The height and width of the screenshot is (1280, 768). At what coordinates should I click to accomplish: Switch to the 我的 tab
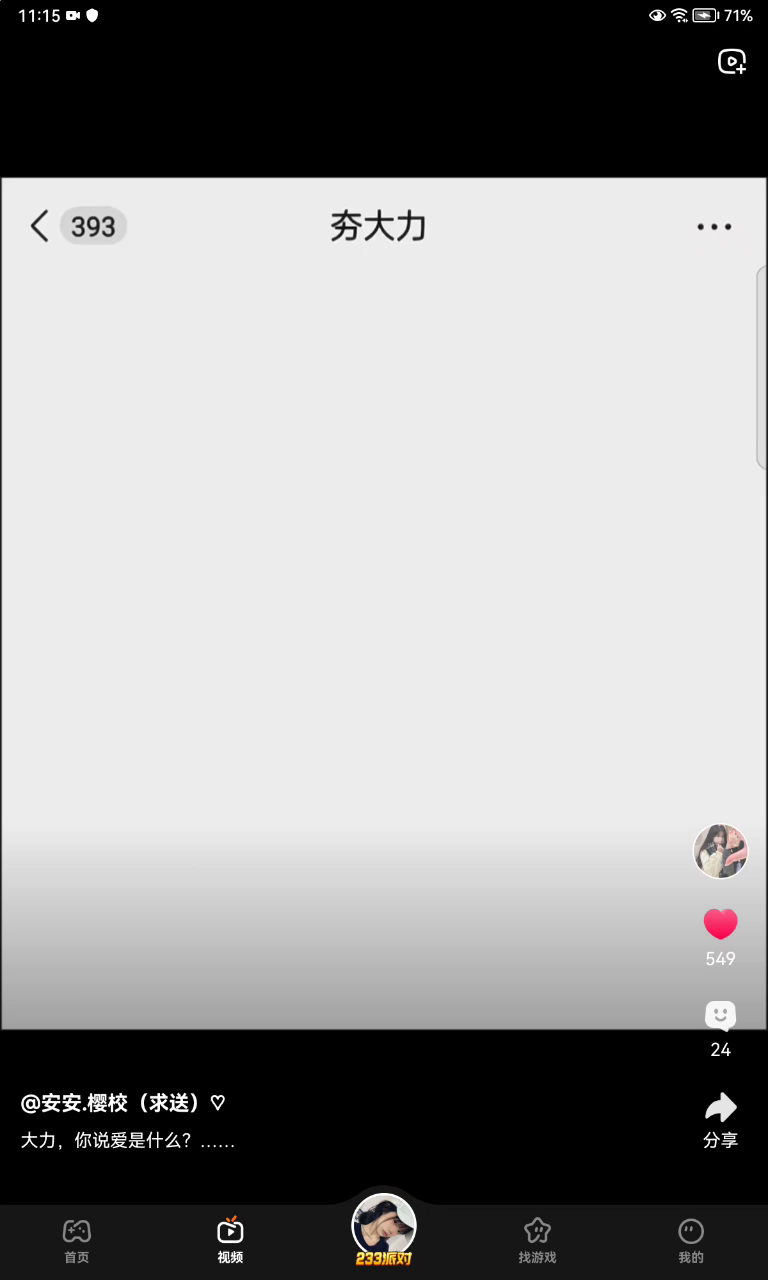[x=691, y=1240]
